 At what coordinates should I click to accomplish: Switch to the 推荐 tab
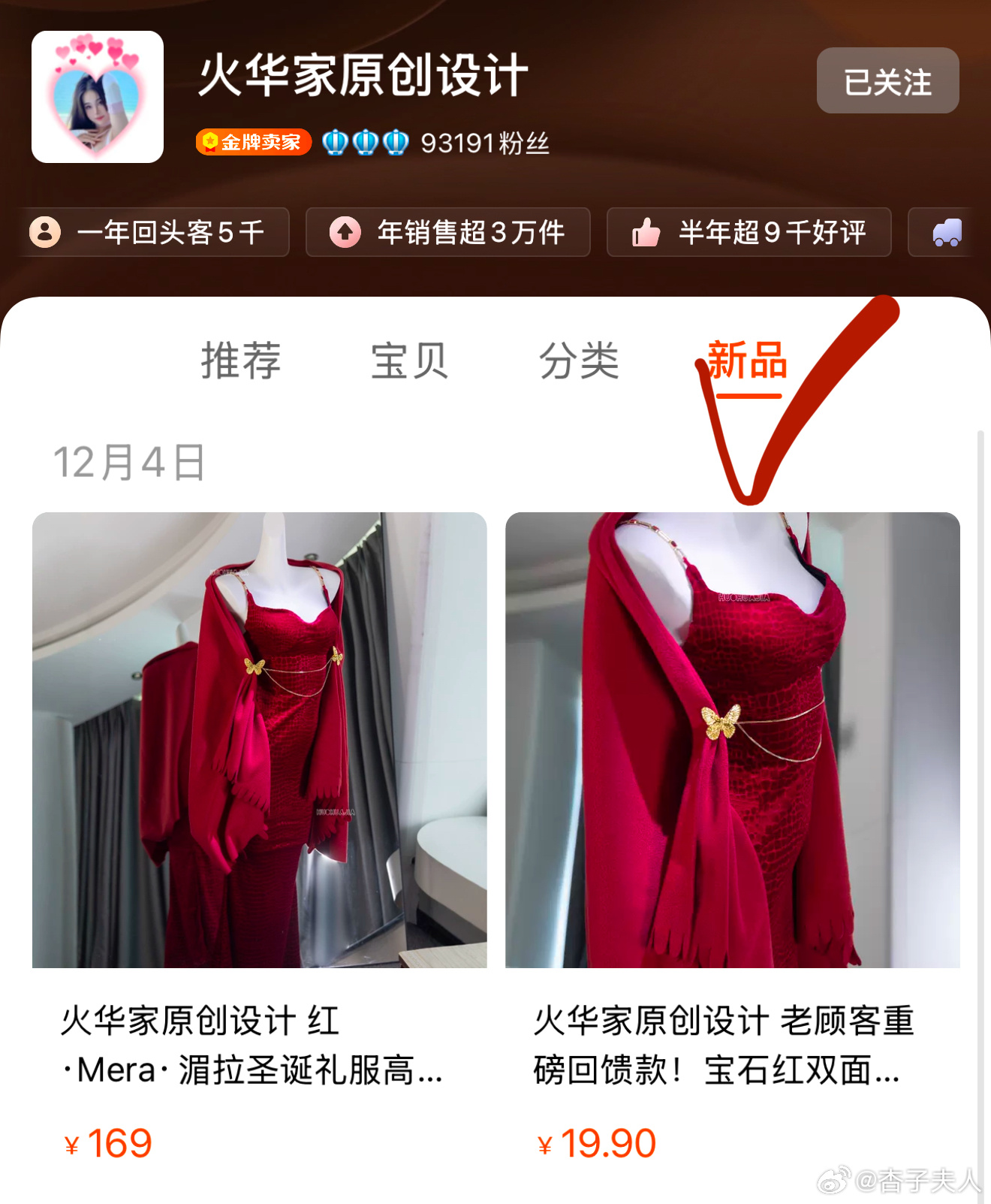point(240,361)
